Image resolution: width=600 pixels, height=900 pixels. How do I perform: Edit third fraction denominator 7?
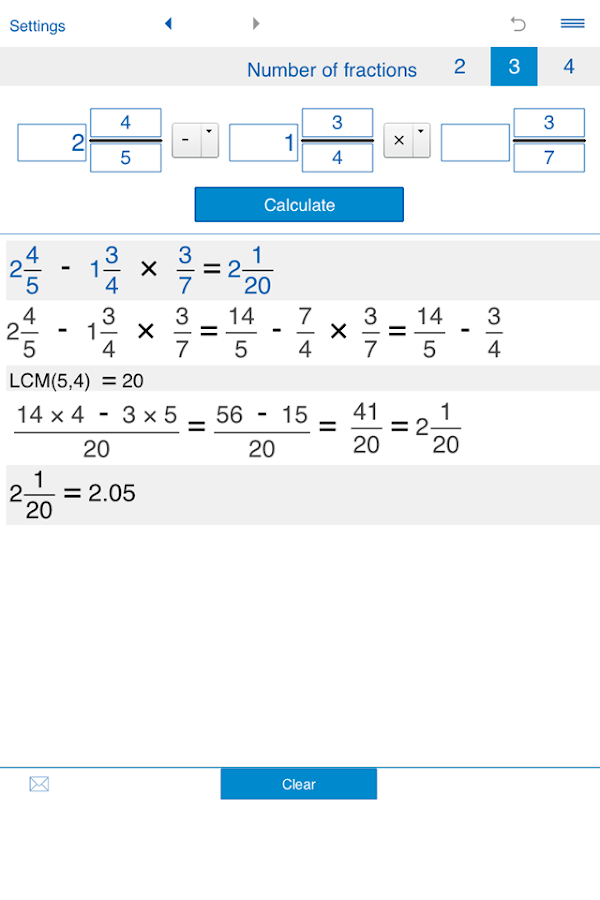tap(549, 158)
